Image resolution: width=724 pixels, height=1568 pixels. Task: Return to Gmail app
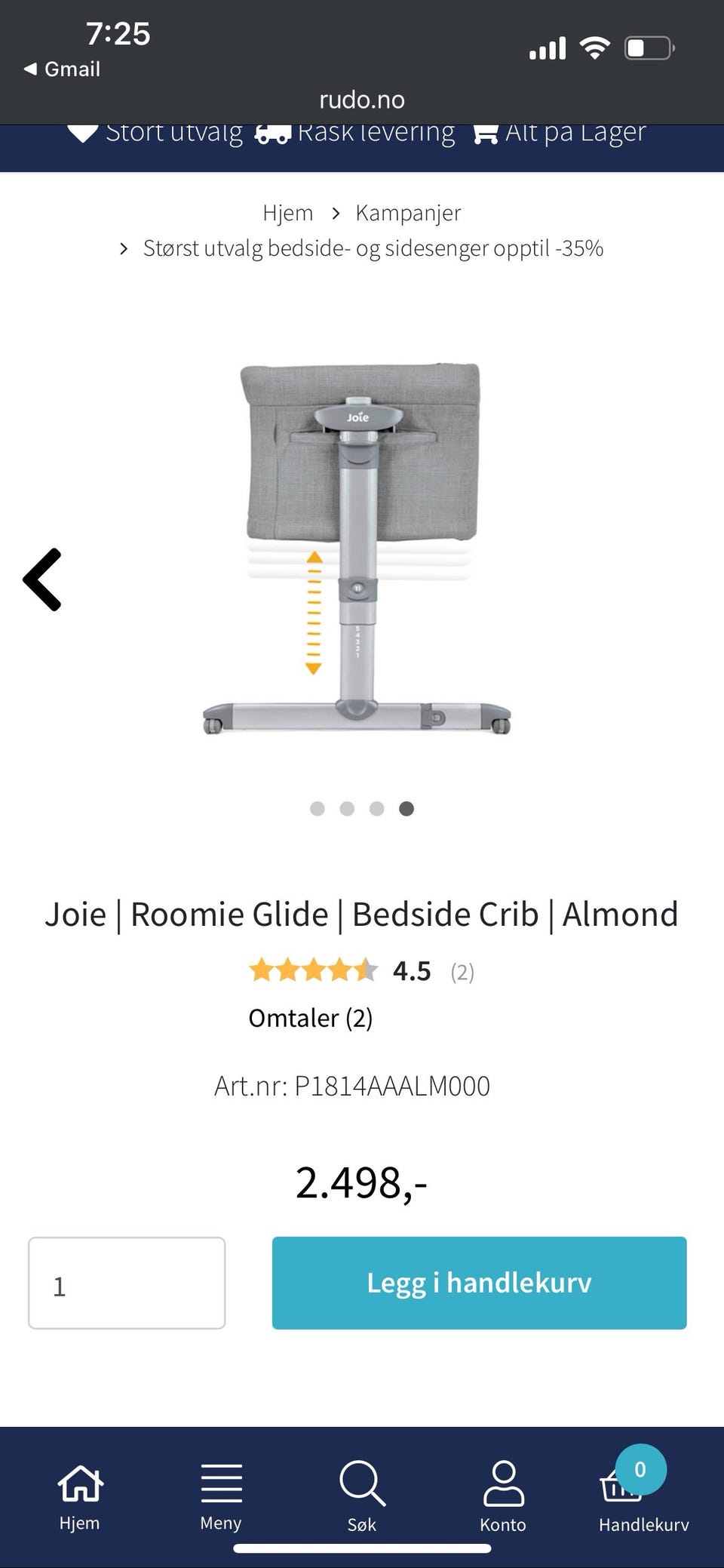tap(62, 69)
